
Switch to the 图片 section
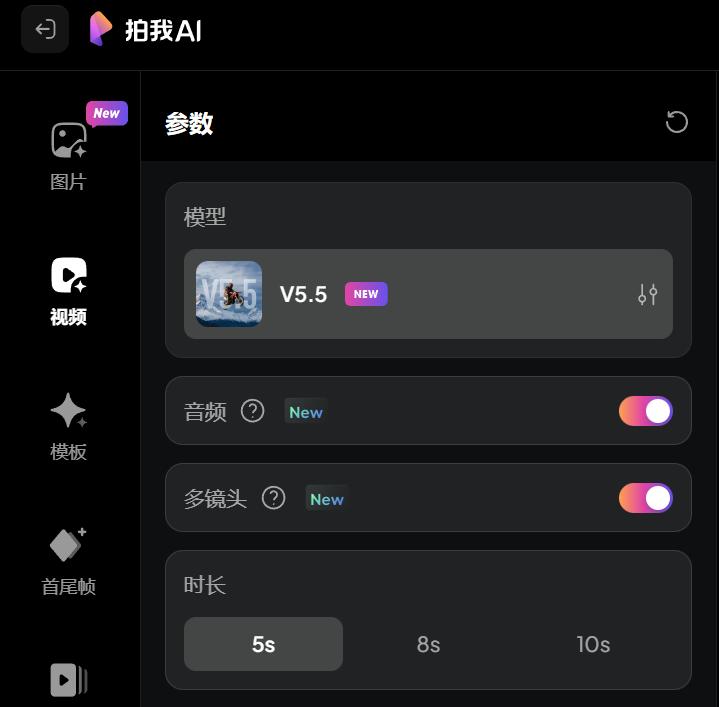pos(68,155)
